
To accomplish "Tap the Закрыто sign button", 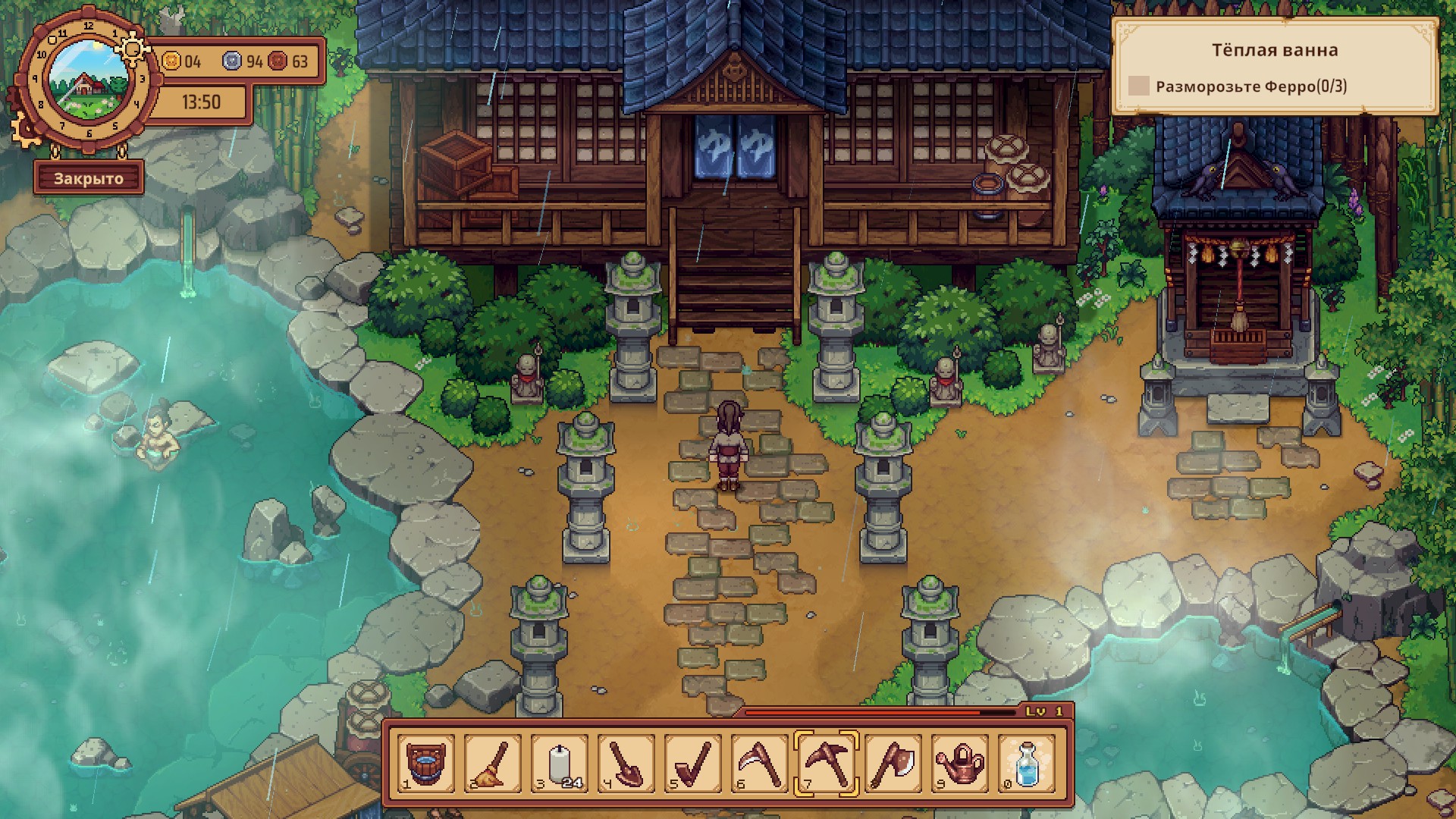I will 89,179.
